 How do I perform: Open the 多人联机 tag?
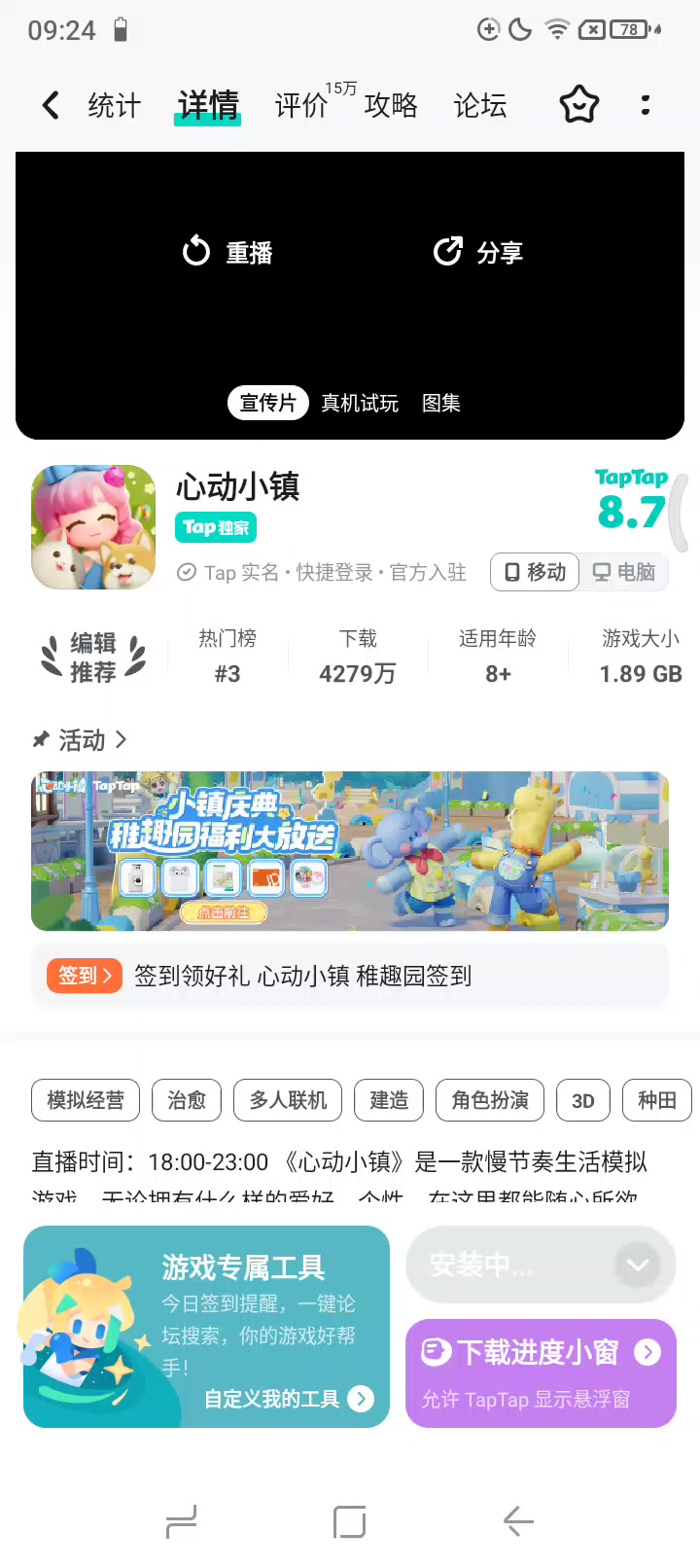tap(288, 1100)
